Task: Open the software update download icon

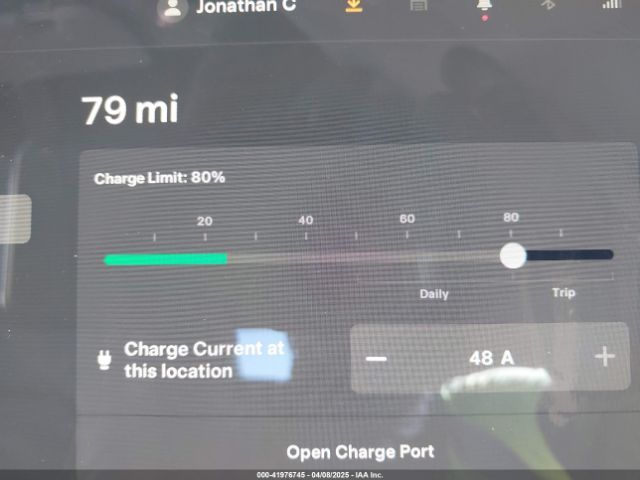Action: [353, 6]
